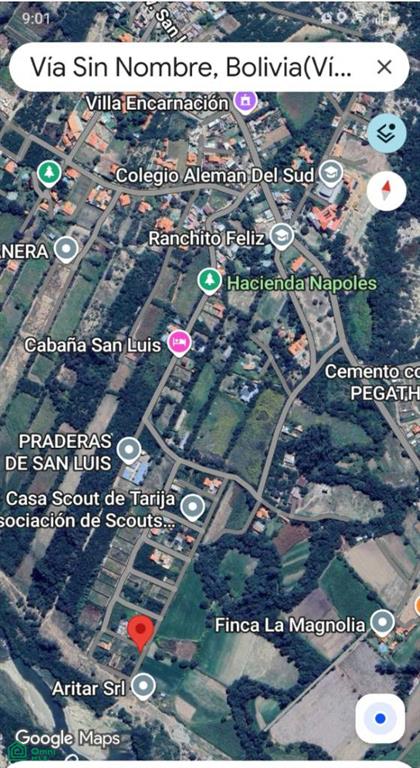Select the Ranchito Feliz school pin
The height and width of the screenshot is (768, 420).
[282, 236]
